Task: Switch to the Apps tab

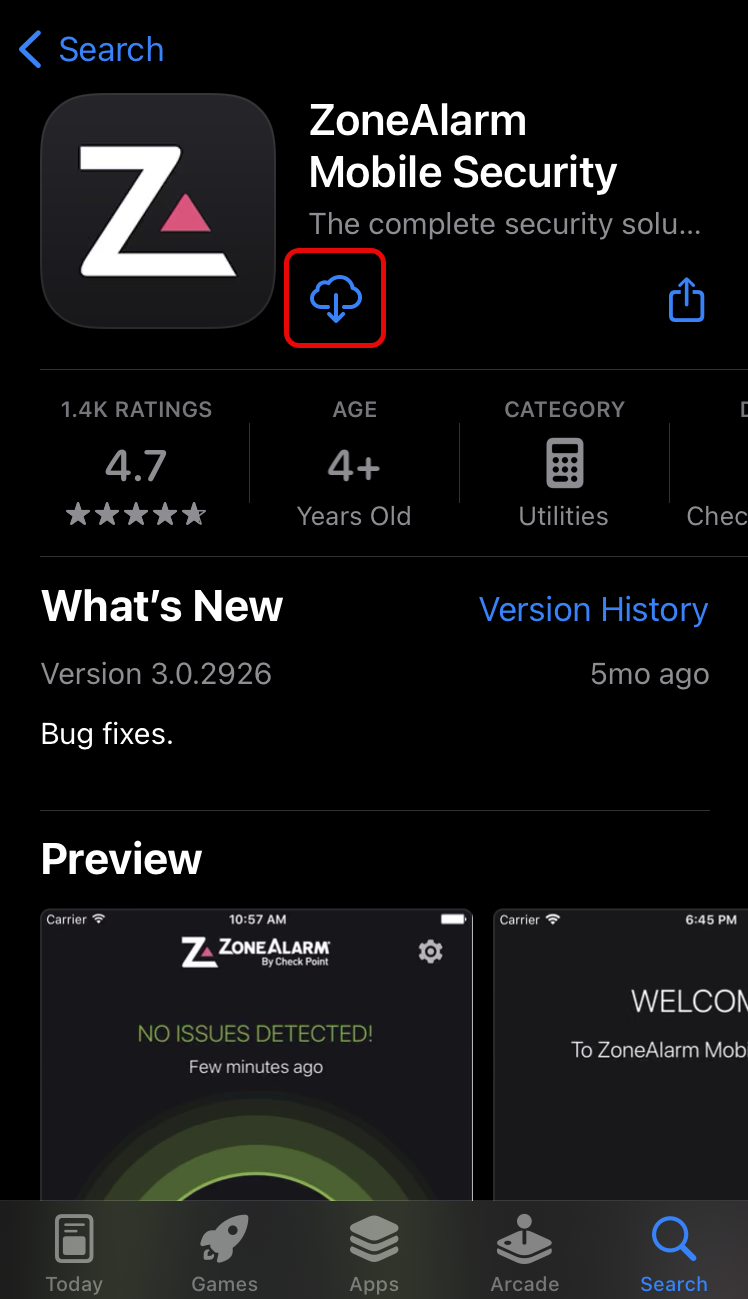Action: 374,1254
